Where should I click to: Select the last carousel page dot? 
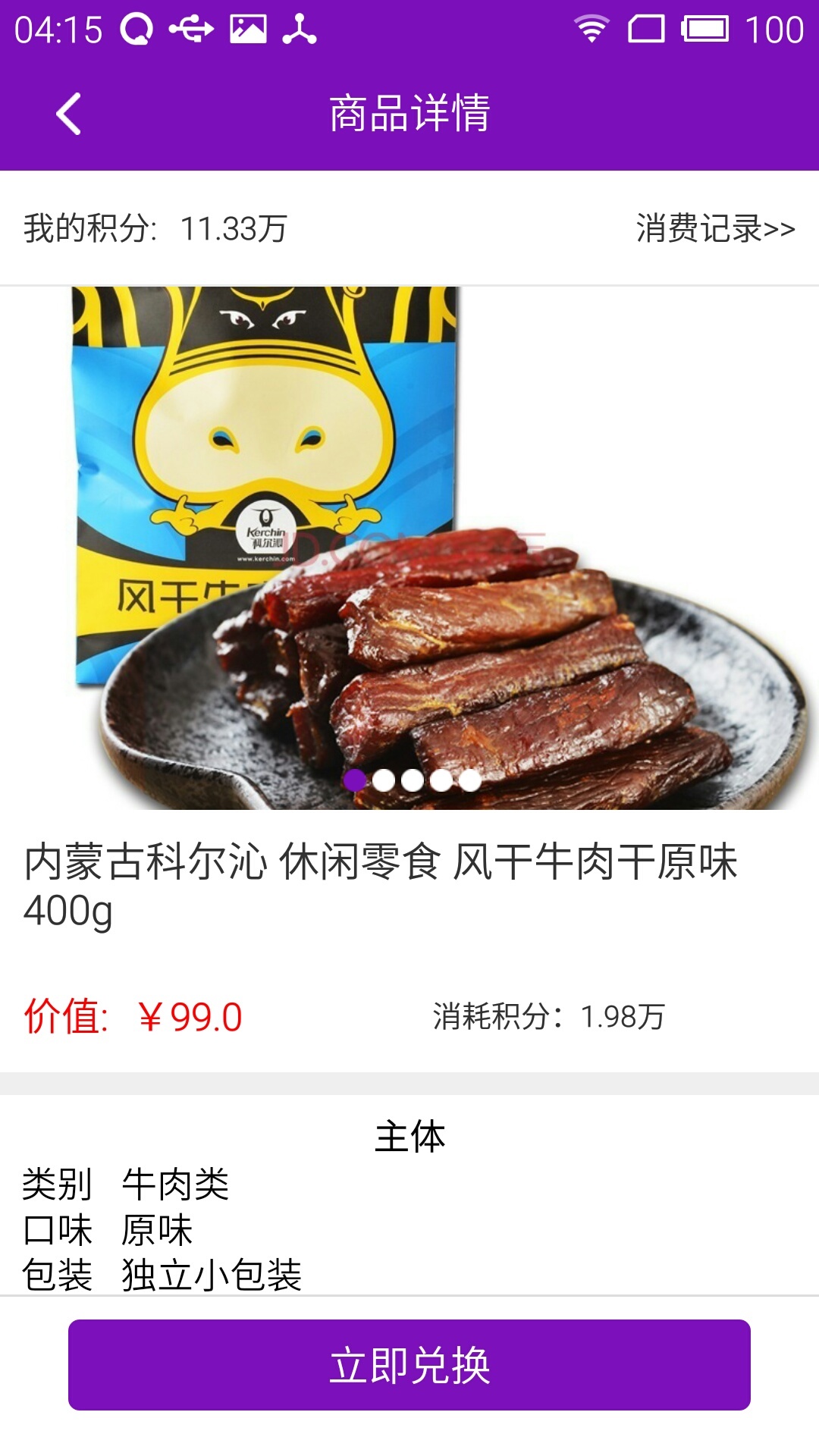click(470, 780)
